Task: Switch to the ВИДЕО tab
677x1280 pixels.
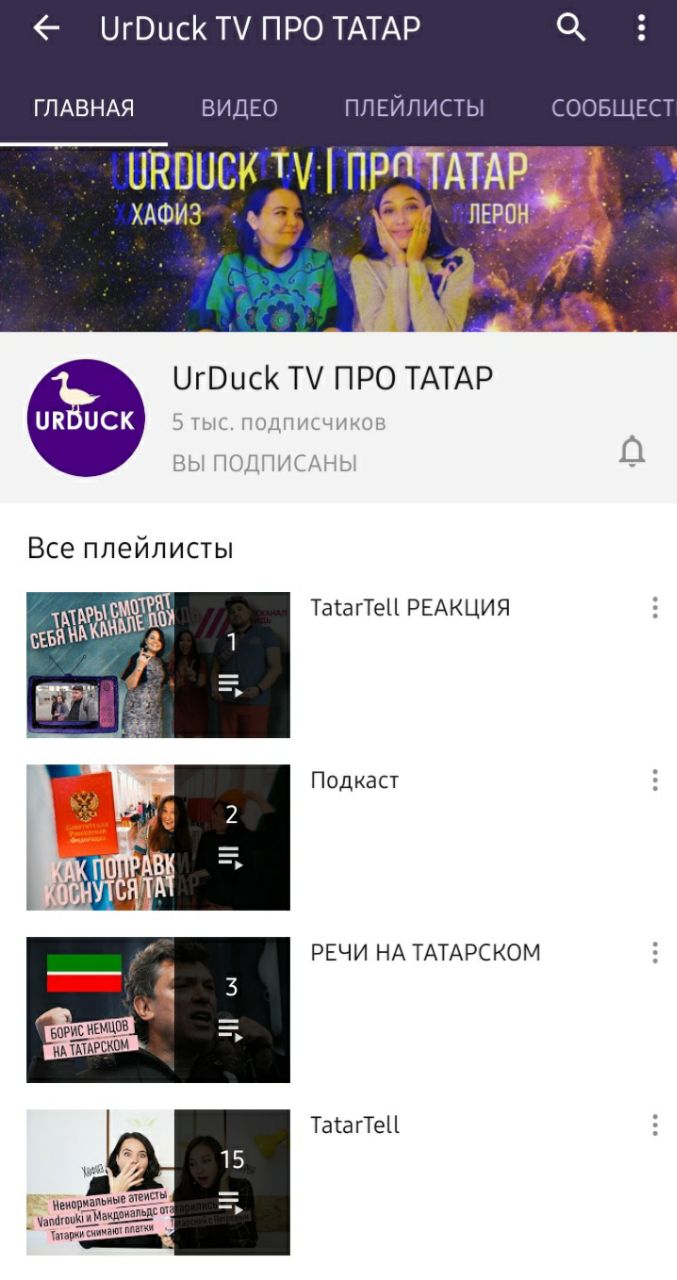Action: 239,108
